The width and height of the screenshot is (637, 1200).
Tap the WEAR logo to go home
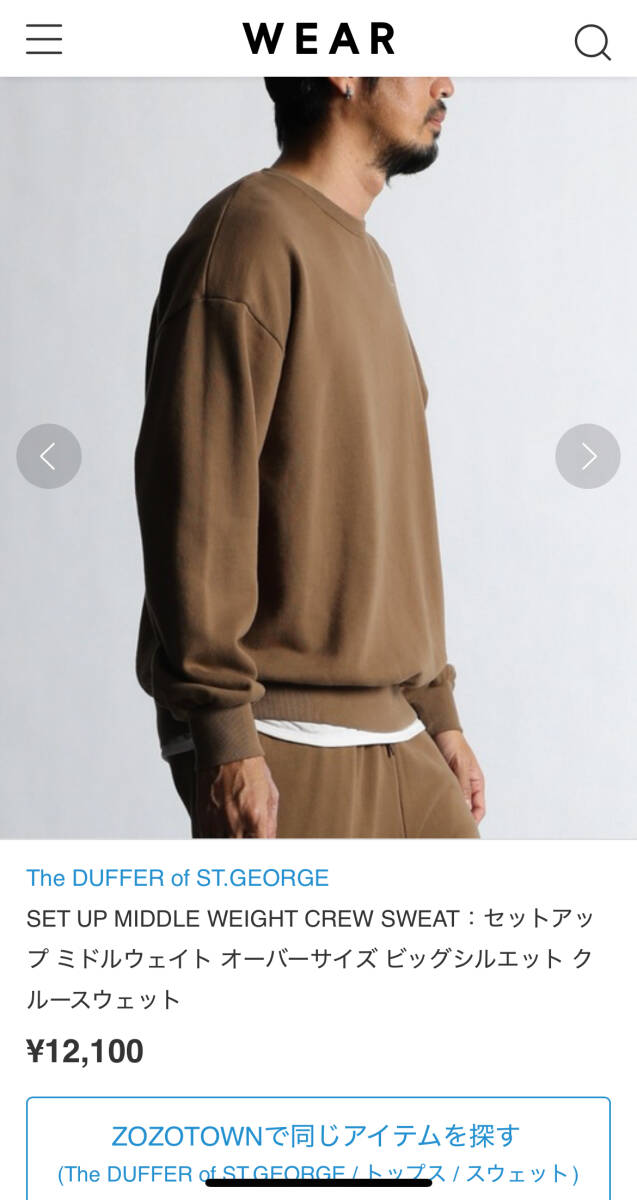click(318, 39)
